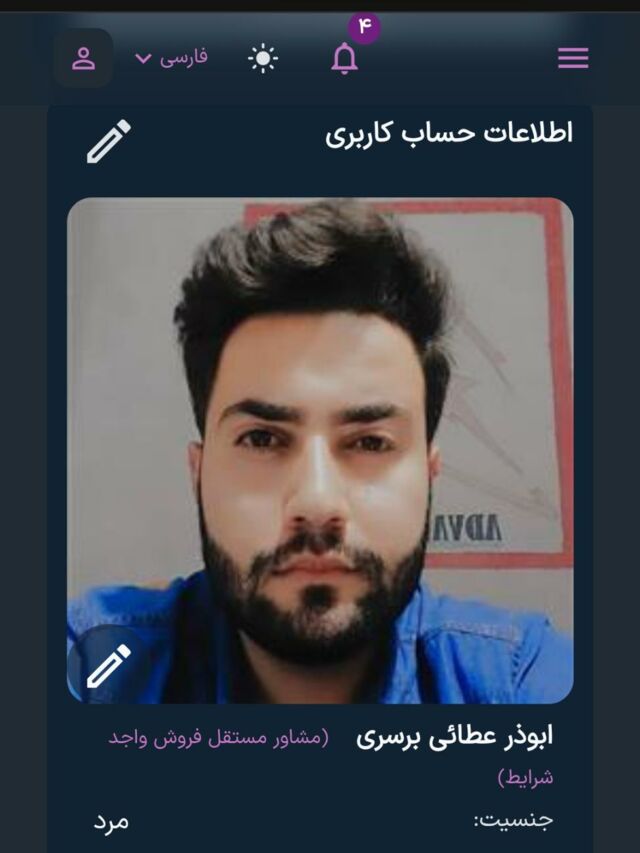Toggle the light/dark theme sun icon
Screen dimensions: 640x853
(263, 58)
